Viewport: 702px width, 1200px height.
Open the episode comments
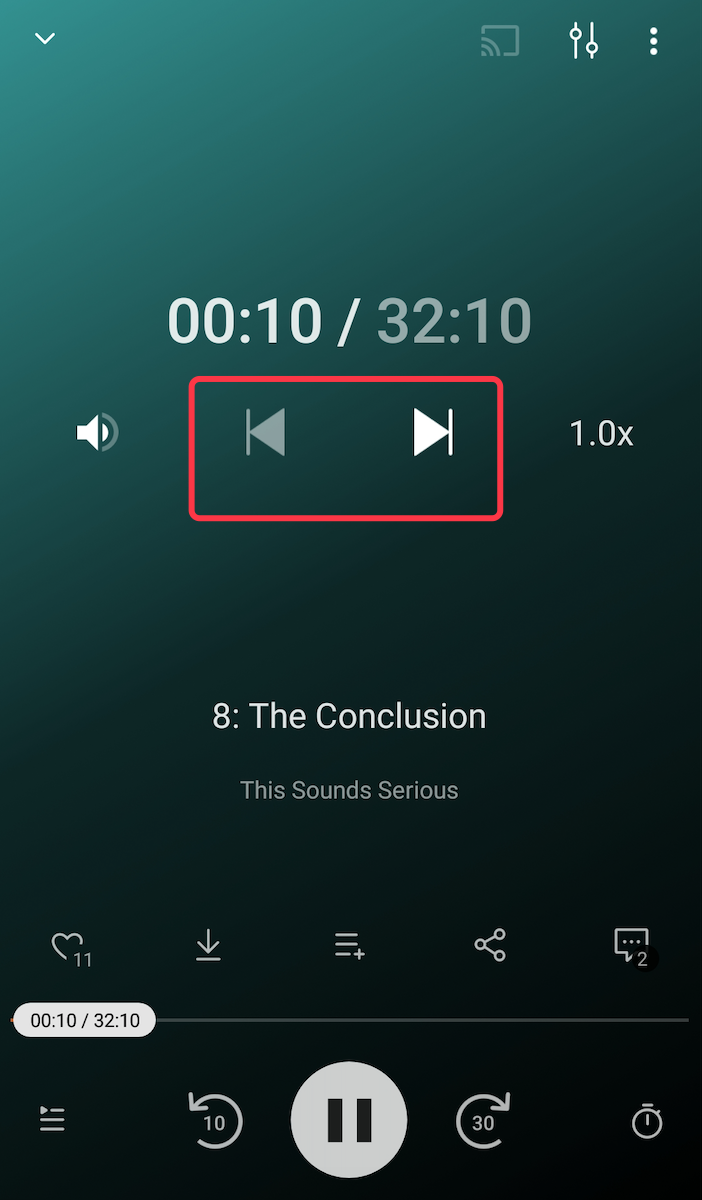point(631,945)
